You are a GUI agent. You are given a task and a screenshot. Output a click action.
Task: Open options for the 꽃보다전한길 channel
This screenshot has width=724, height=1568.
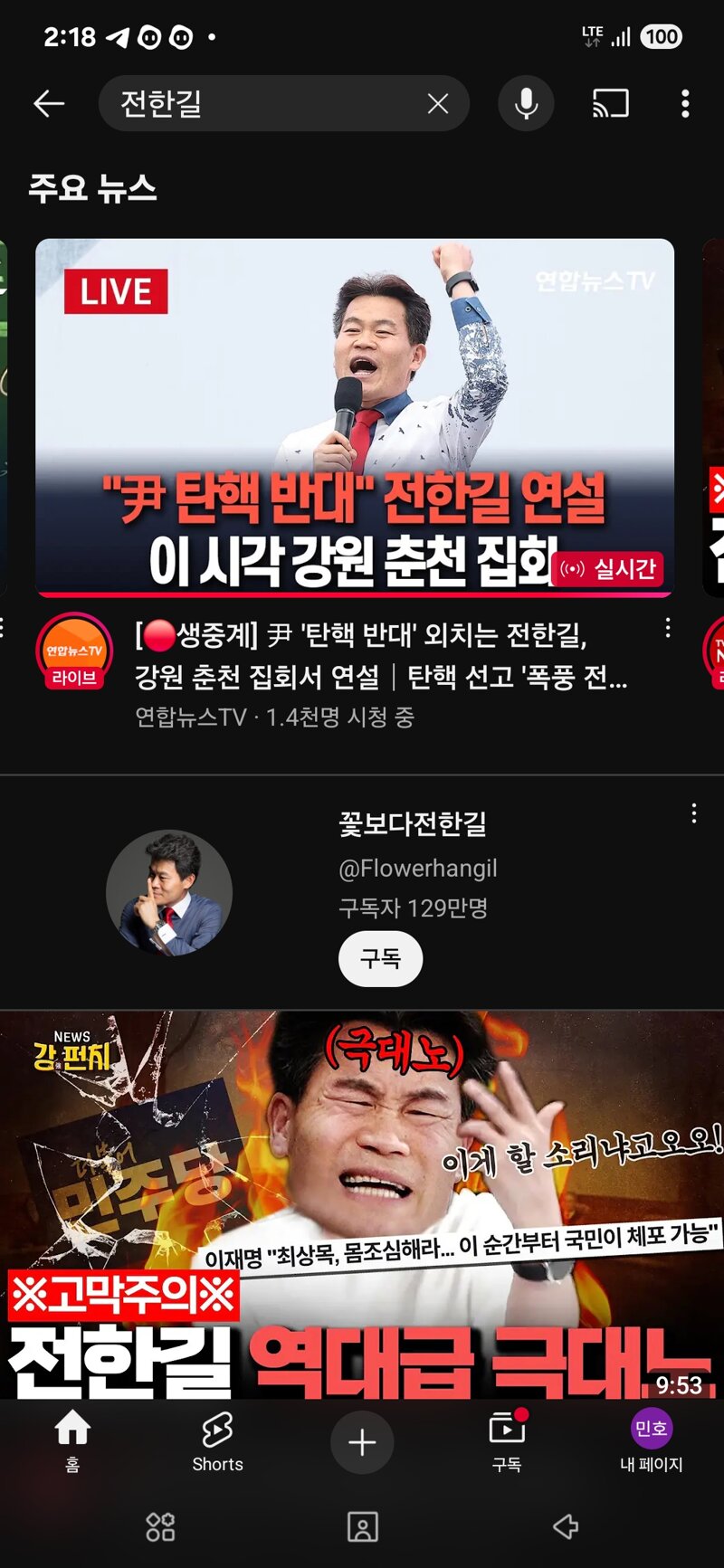(694, 813)
